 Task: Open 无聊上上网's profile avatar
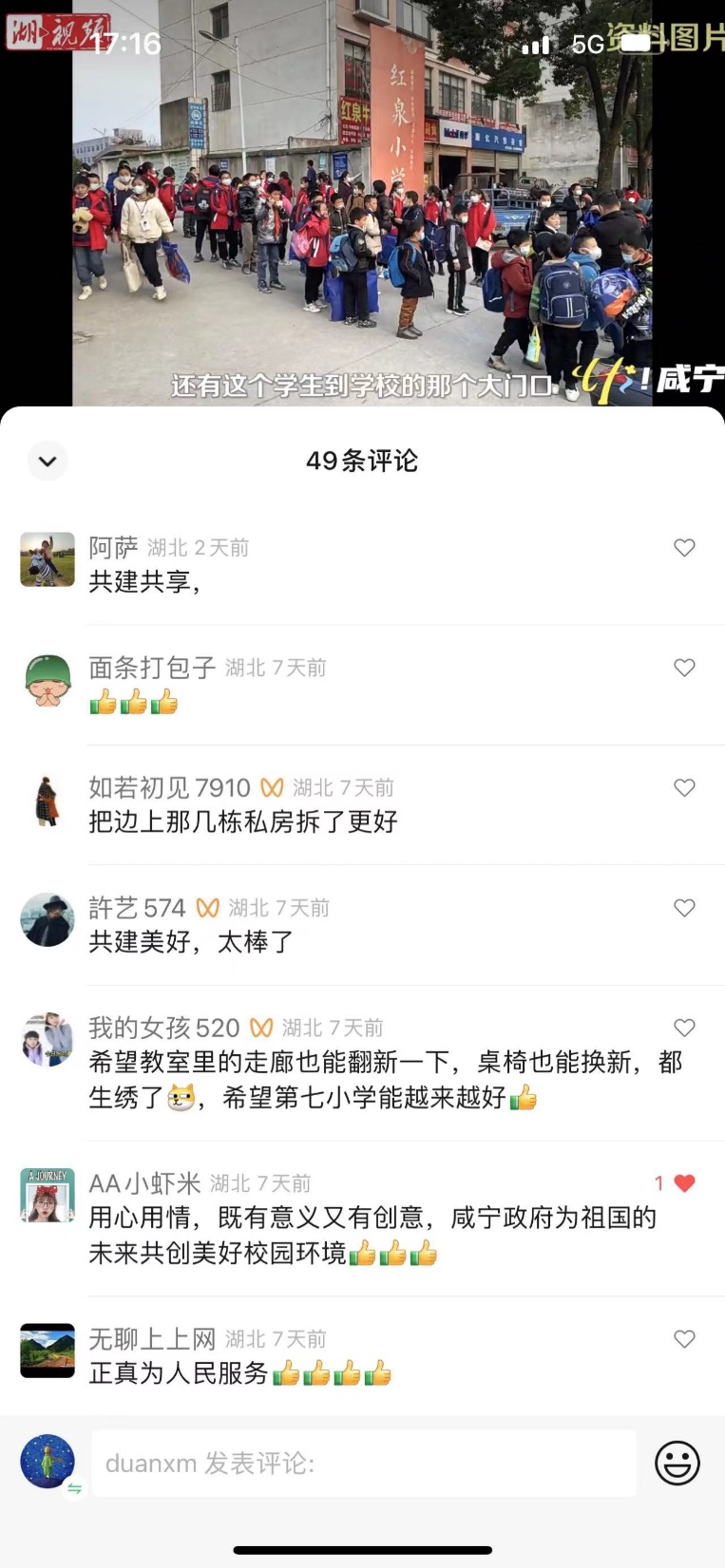pos(48,1351)
